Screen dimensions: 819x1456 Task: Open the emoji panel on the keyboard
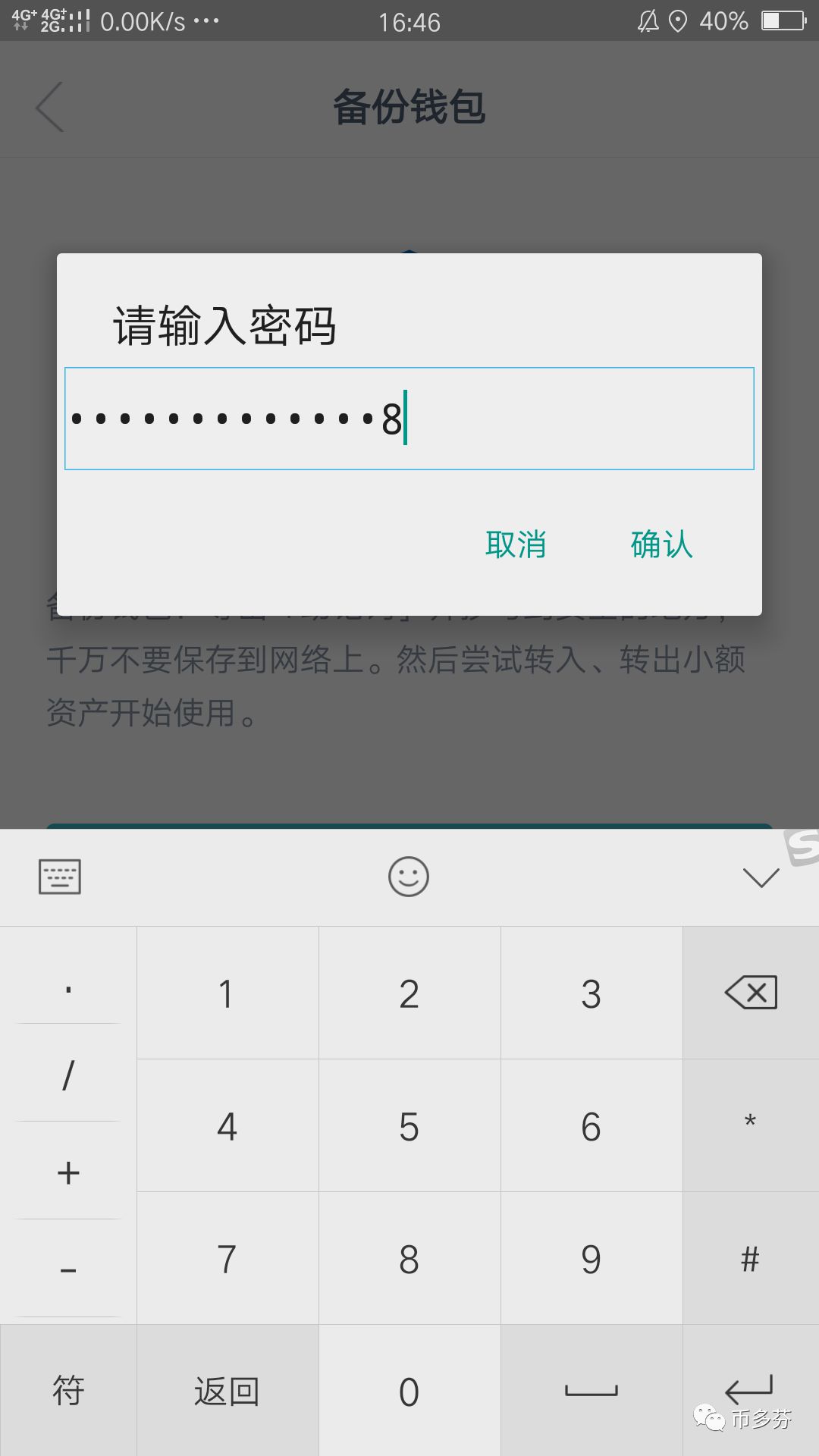409,877
